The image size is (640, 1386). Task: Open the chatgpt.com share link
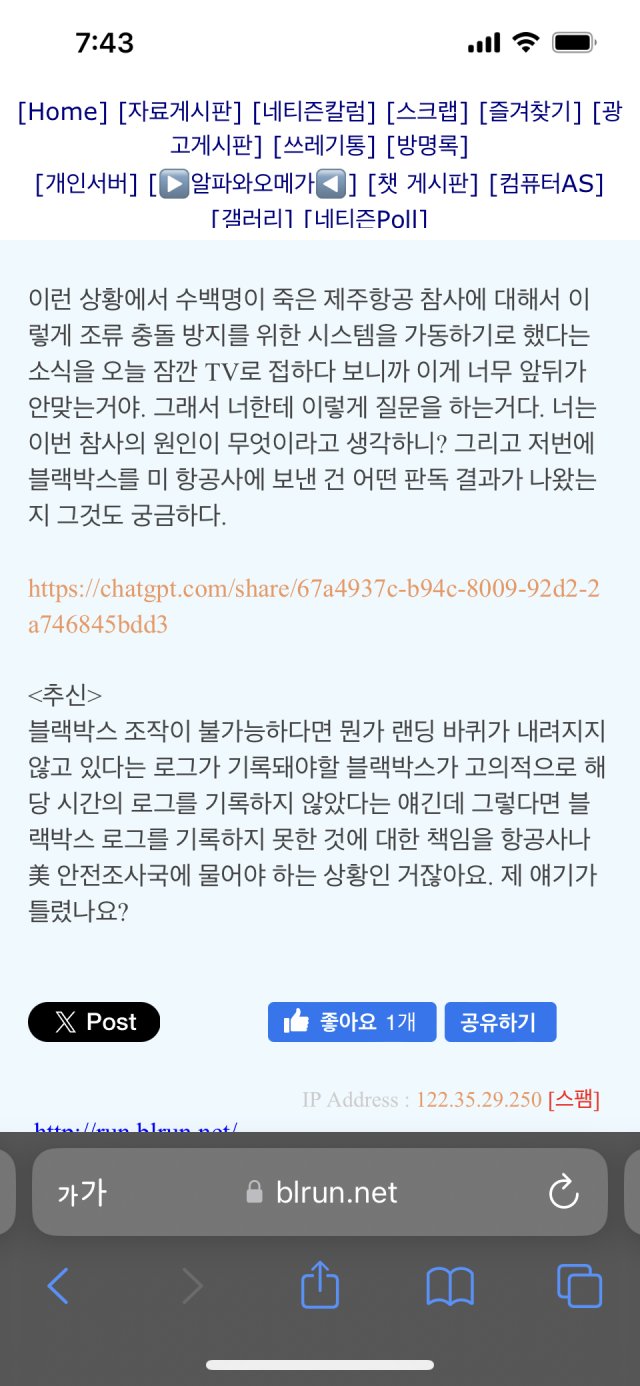click(x=314, y=606)
